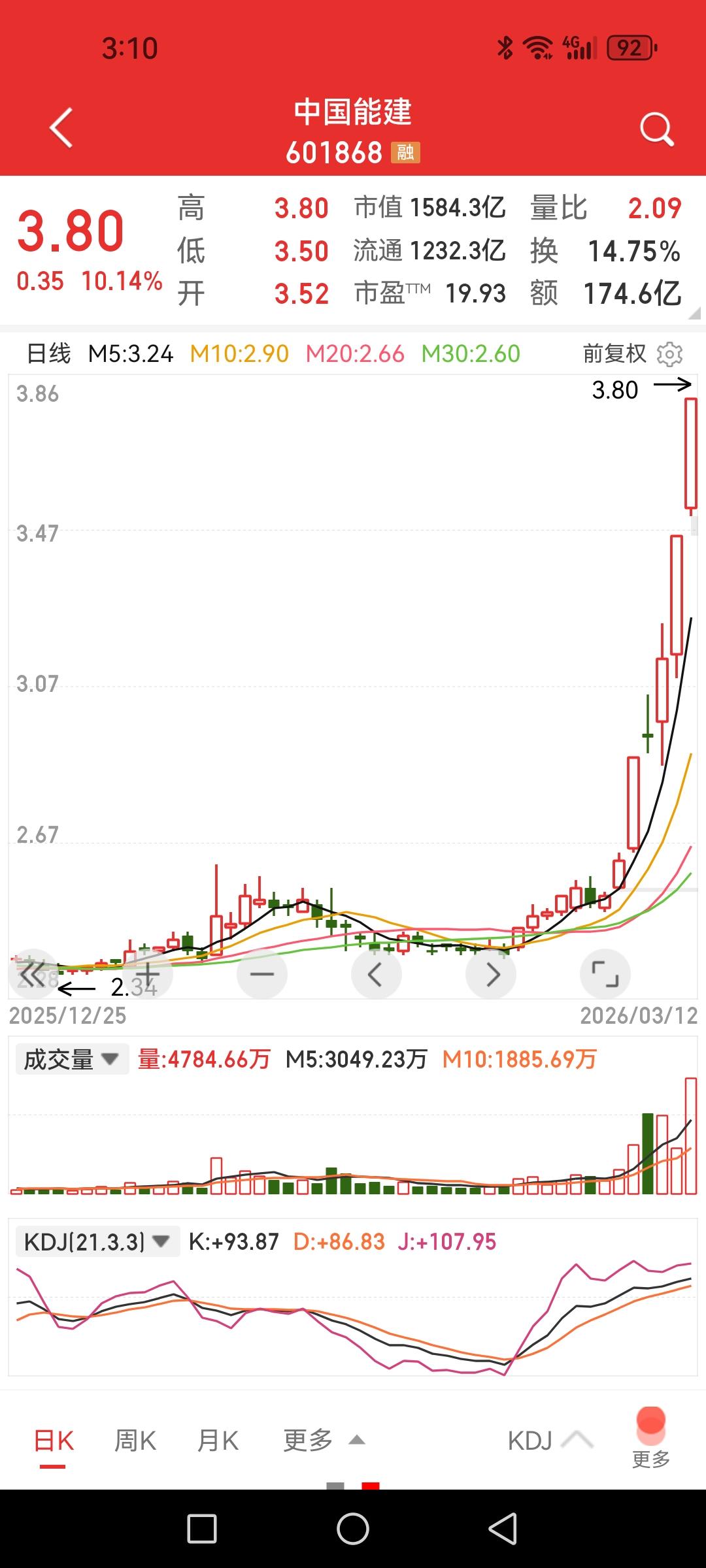Enter fullscreen chart mode

point(605,973)
